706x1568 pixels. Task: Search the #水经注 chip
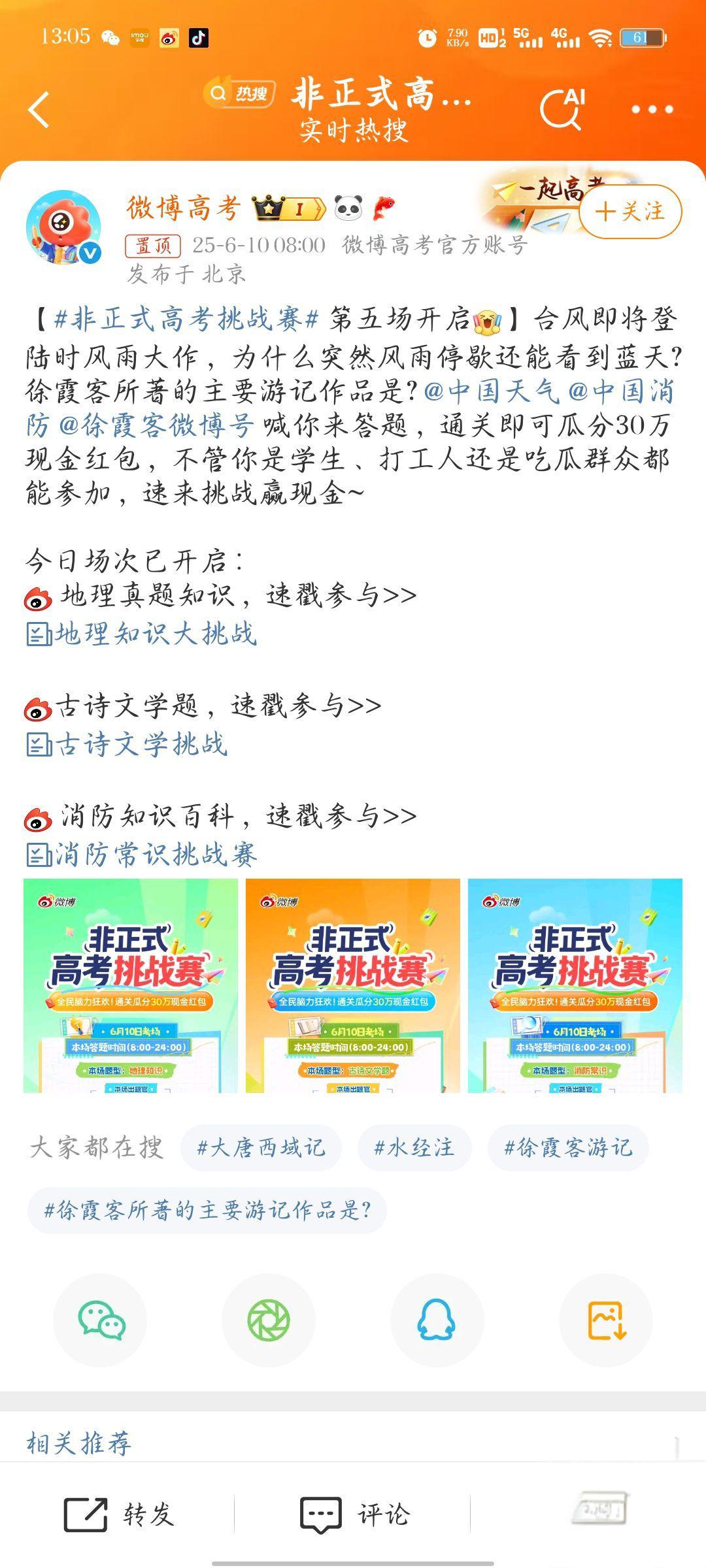point(414,1147)
